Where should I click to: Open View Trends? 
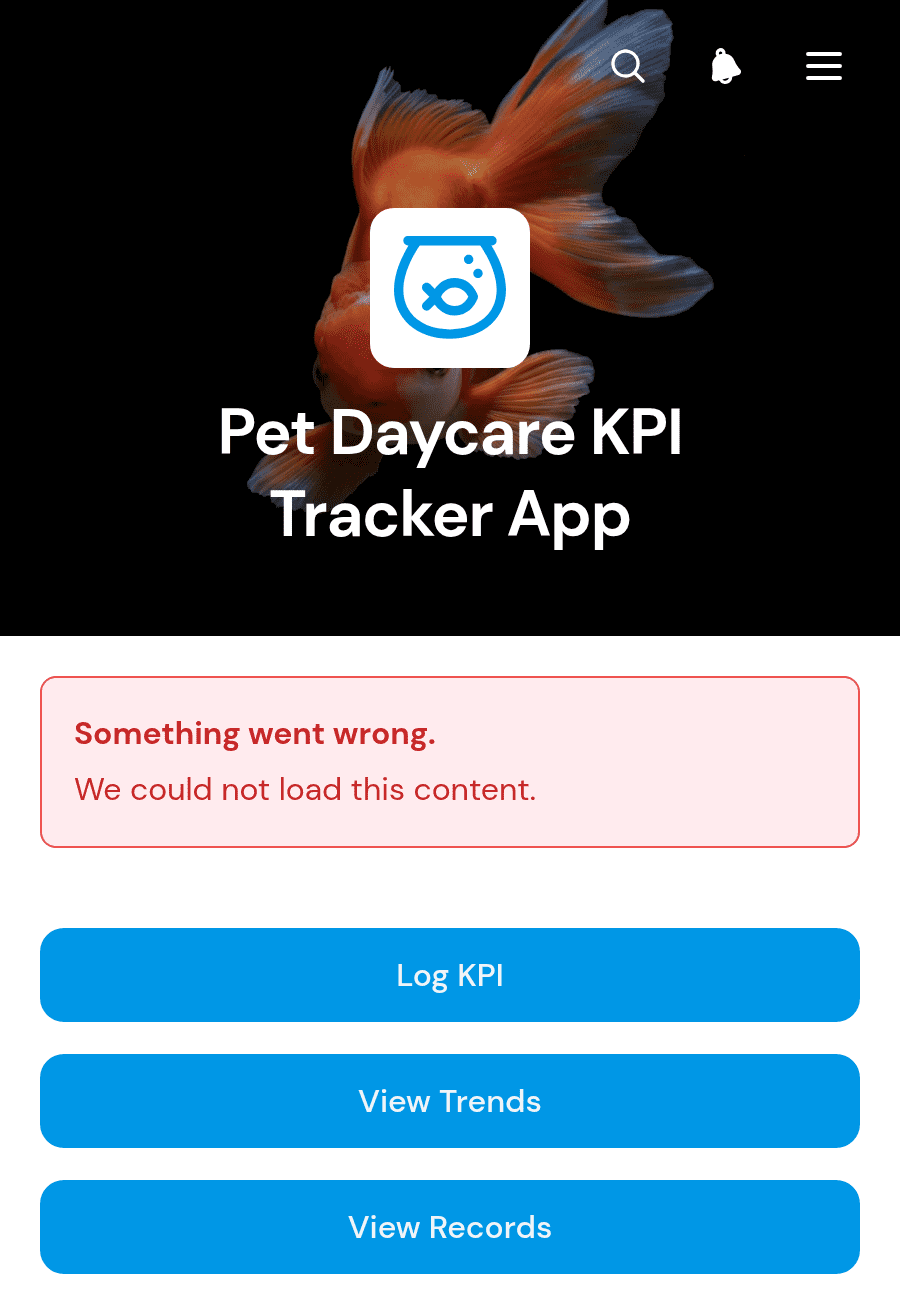450,1101
